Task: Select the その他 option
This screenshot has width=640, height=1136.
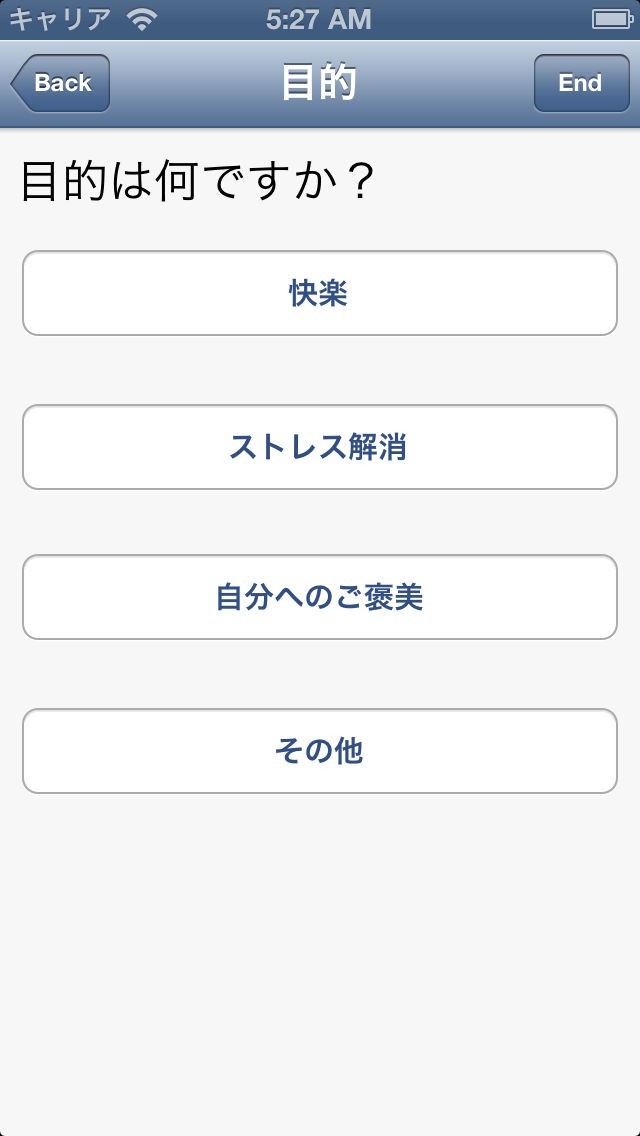Action: 319,751
